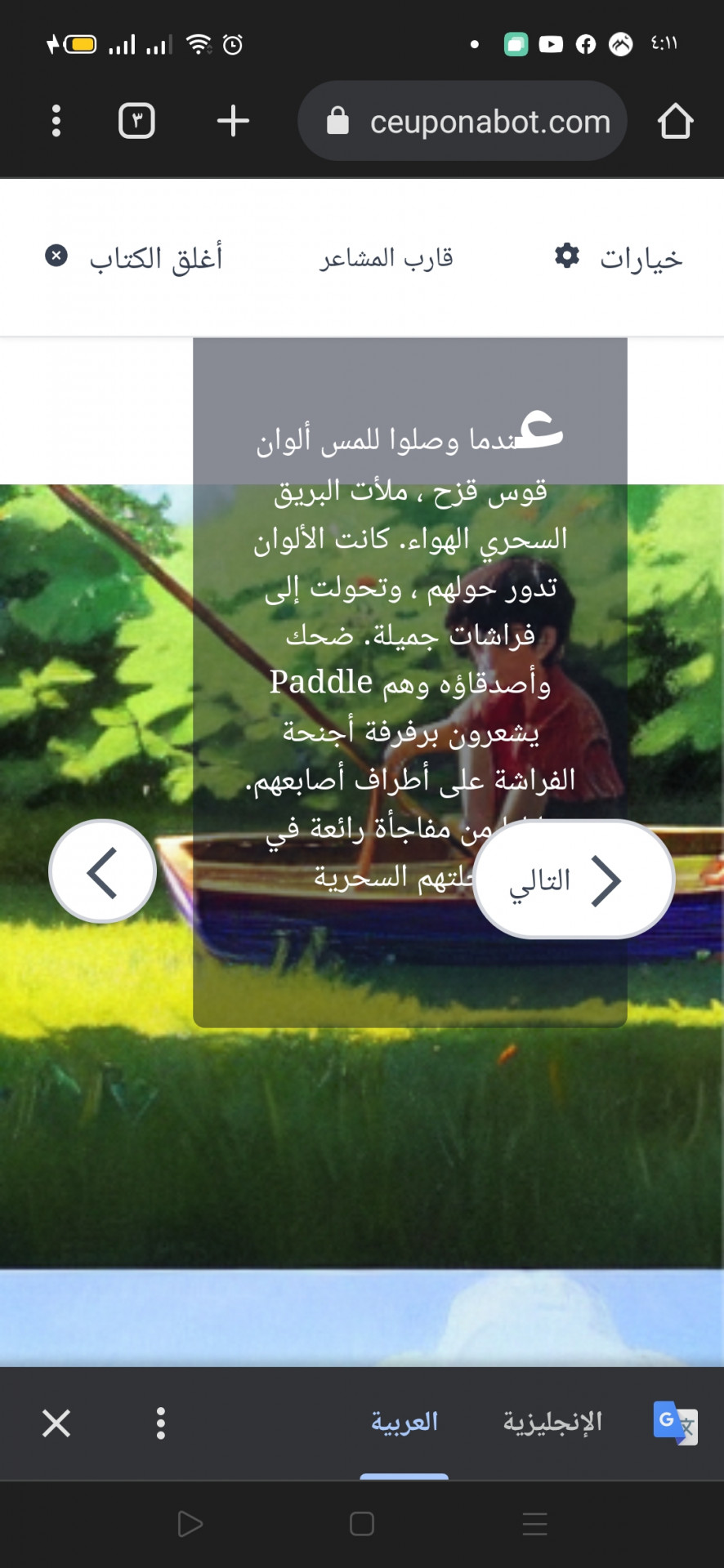Go back to the previous story page
This screenshot has width=724, height=1568.
(103, 872)
